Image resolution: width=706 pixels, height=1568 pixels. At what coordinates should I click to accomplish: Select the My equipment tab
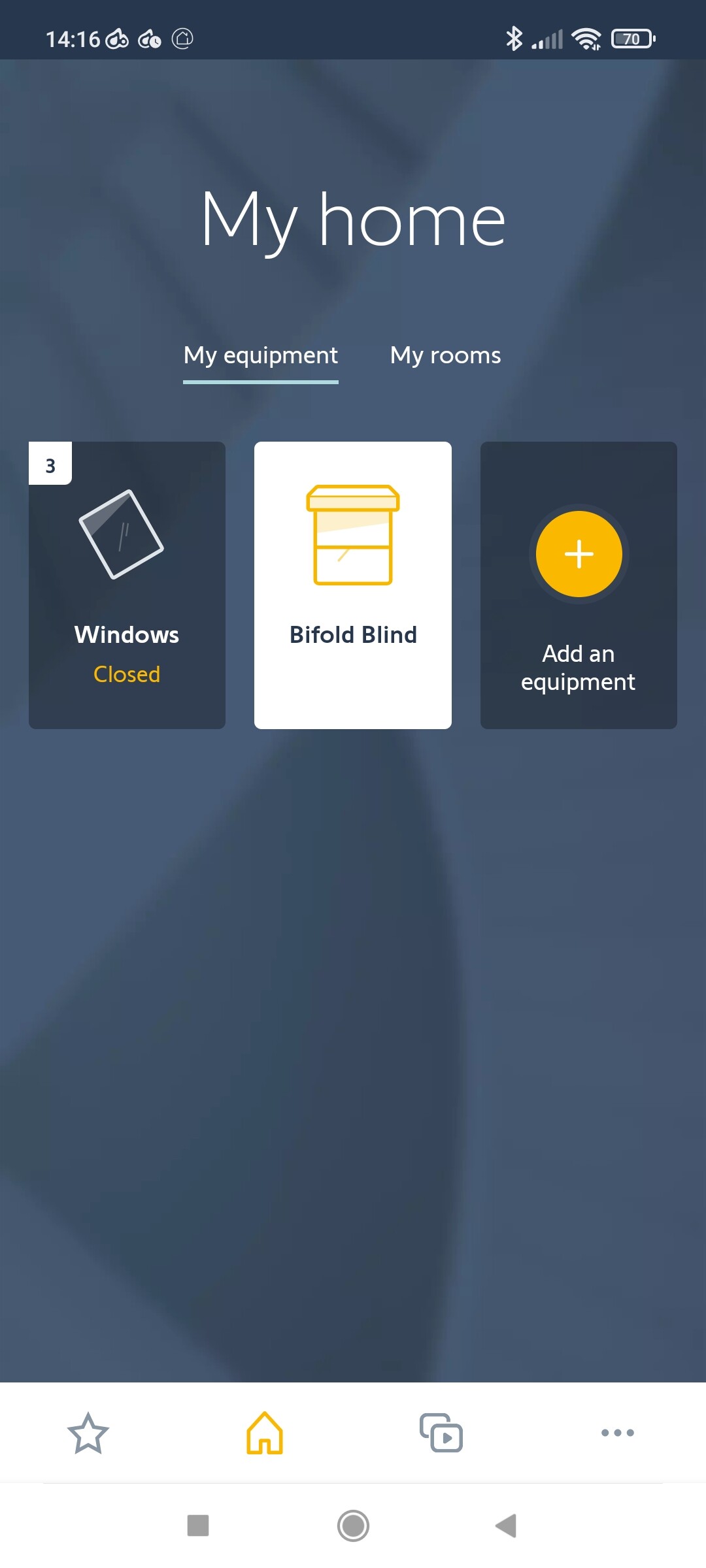[x=261, y=355]
